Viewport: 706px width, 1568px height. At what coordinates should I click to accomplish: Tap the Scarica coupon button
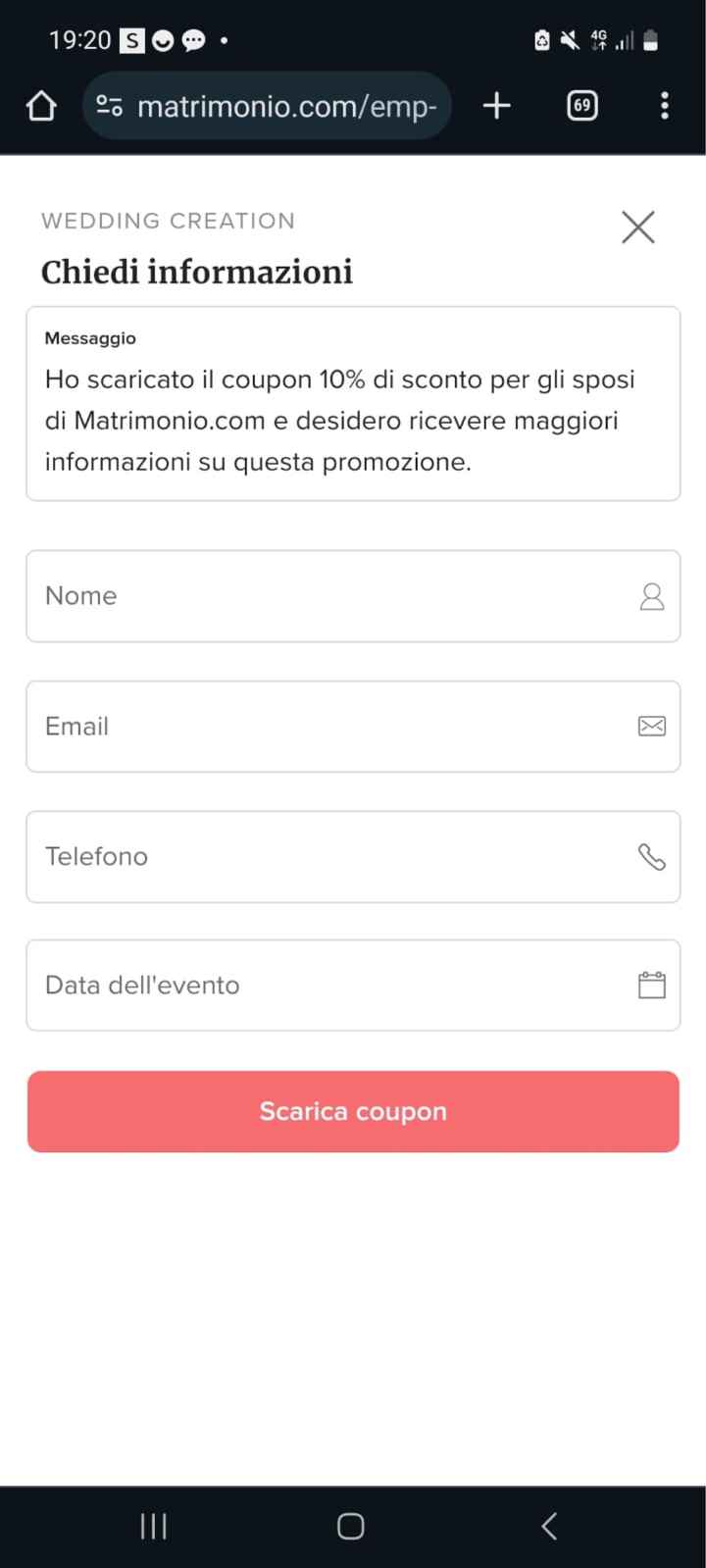point(353,1111)
